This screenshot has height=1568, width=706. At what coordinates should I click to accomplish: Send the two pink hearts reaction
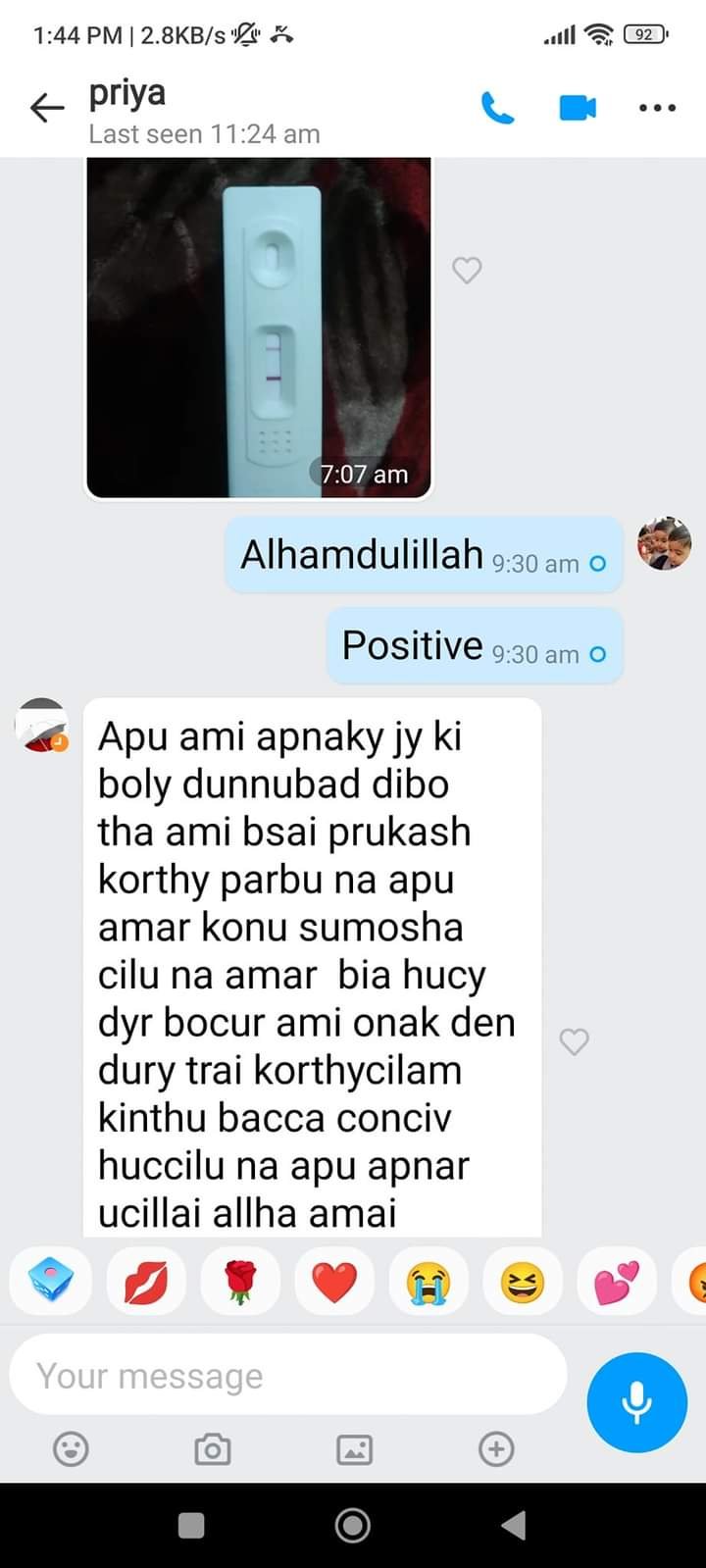[617, 1282]
